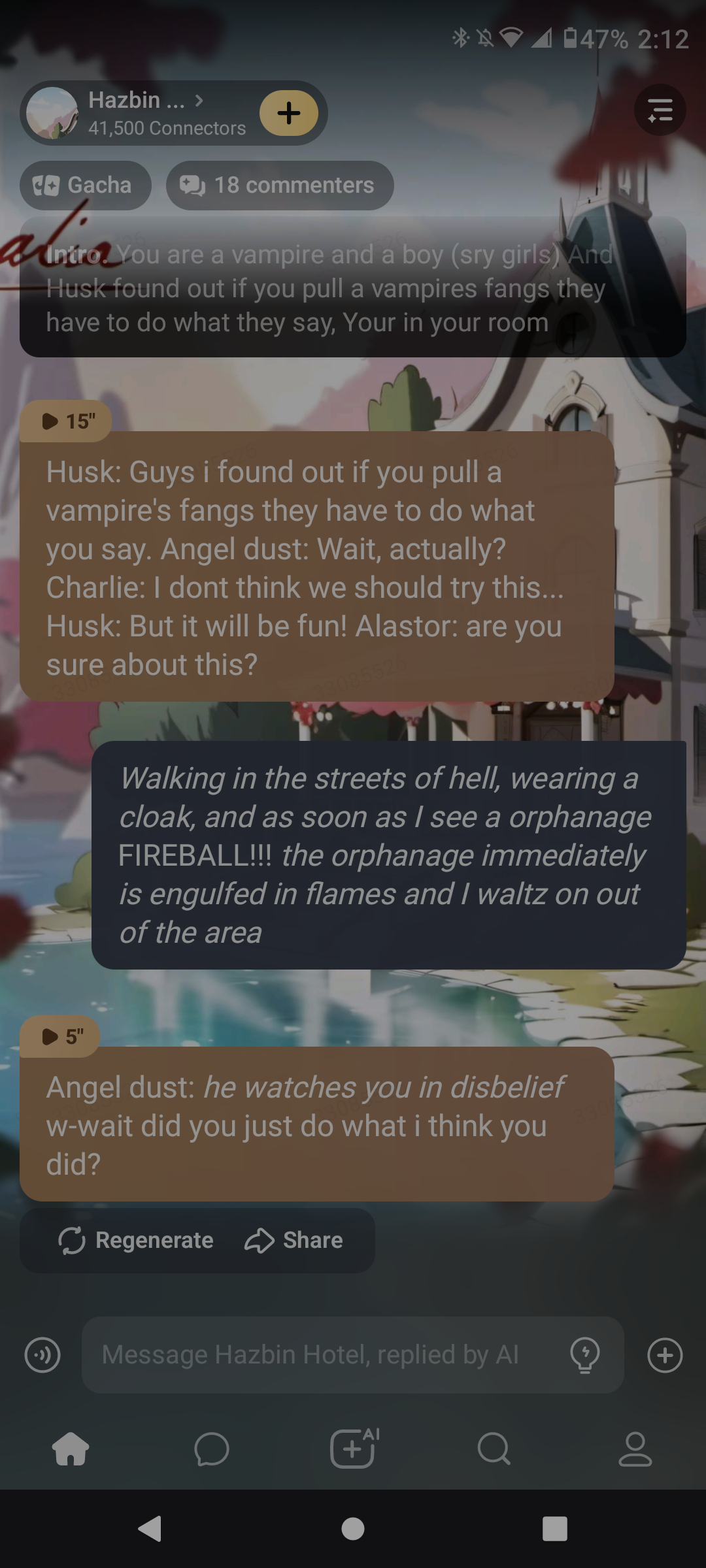Screen dimensions: 706x1568
Task: Open the Gacha chip
Action: (x=85, y=186)
